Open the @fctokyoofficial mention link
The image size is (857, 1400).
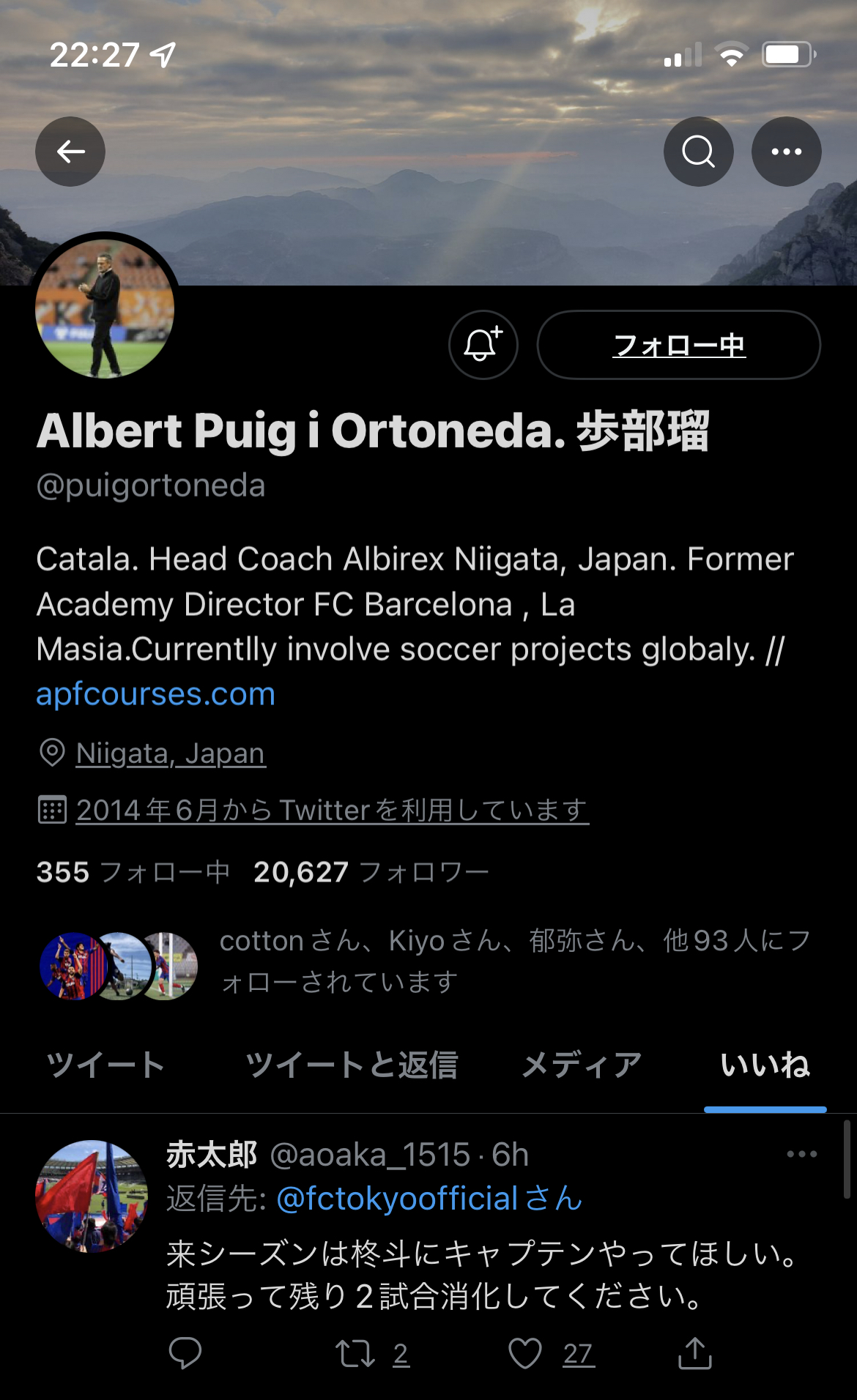click(x=429, y=1199)
